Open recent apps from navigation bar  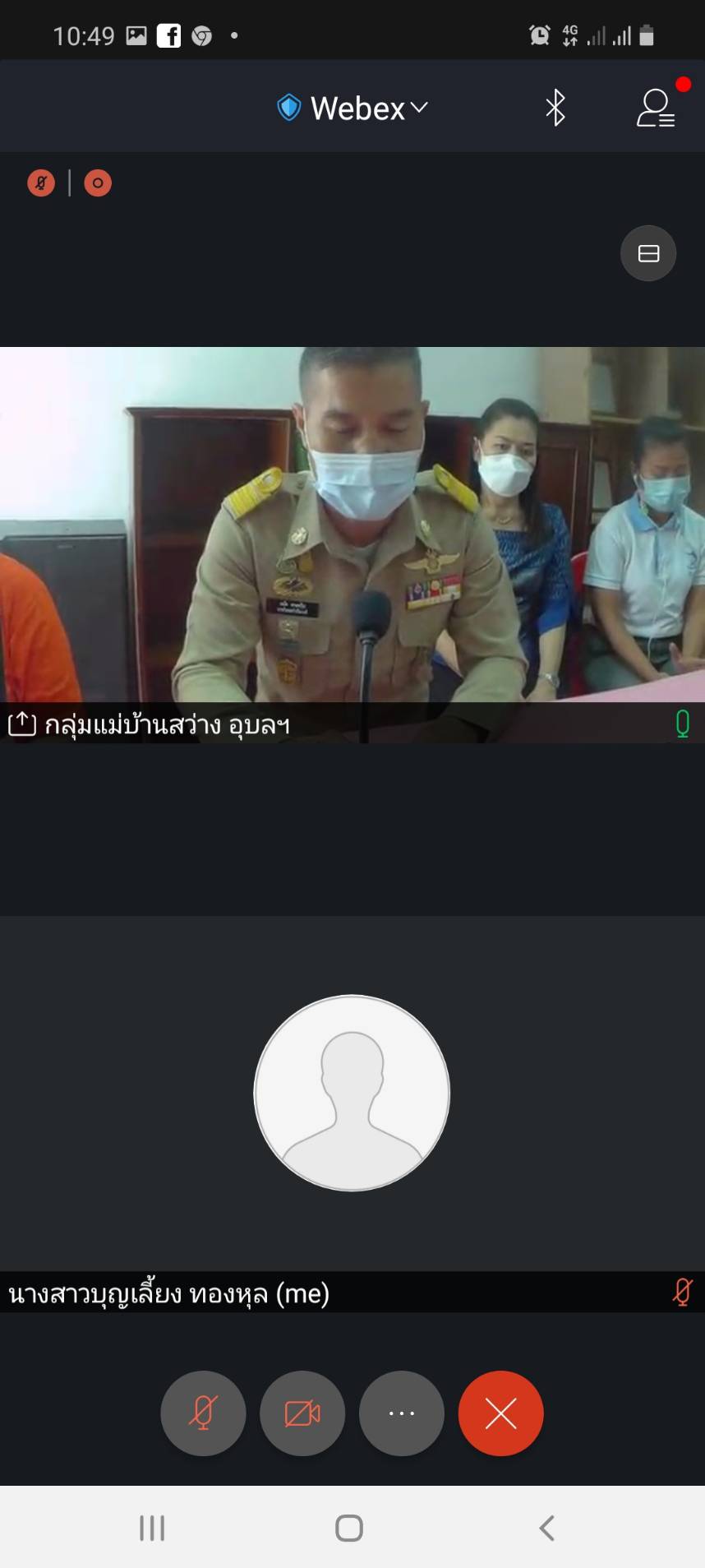[x=152, y=1528]
